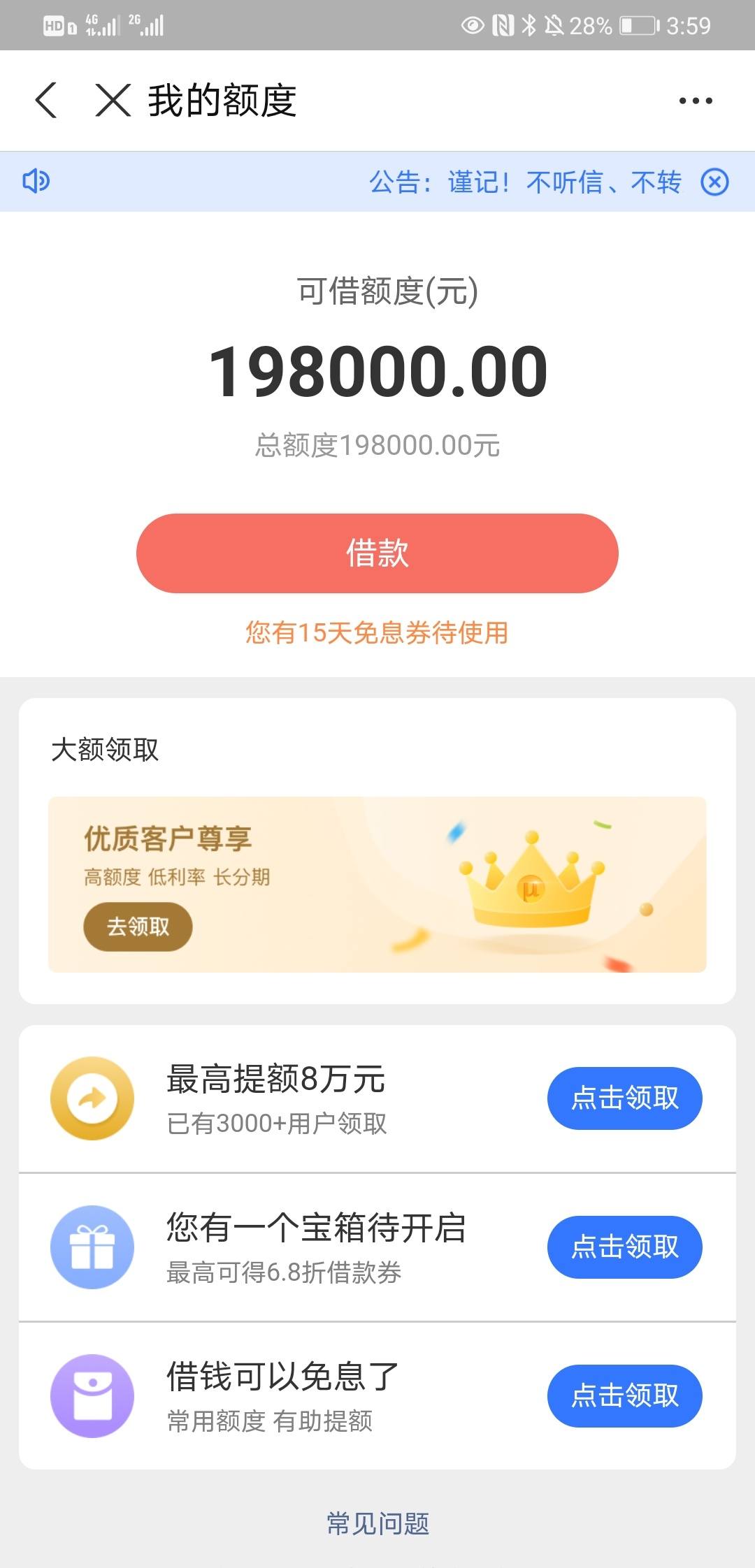Open 常见问题 frequently asked questions
755x1568 pixels.
pos(377,1523)
